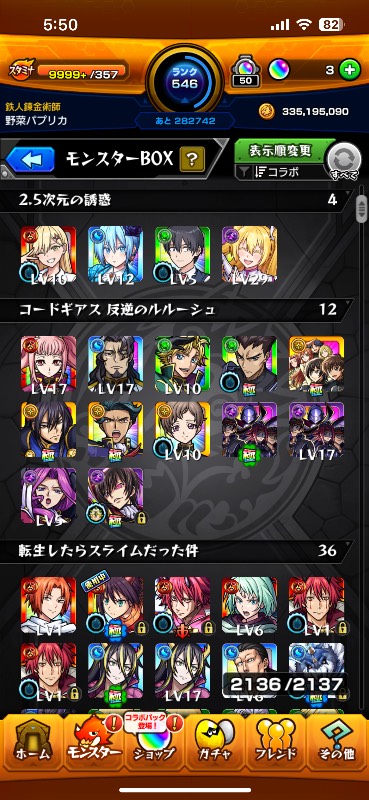Add orbs with the green plus button
This screenshot has width=369, height=800.
point(350,70)
